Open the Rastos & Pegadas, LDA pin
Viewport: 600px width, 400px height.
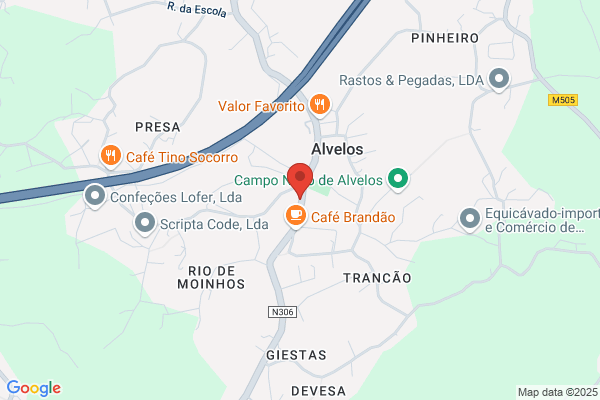499,80
